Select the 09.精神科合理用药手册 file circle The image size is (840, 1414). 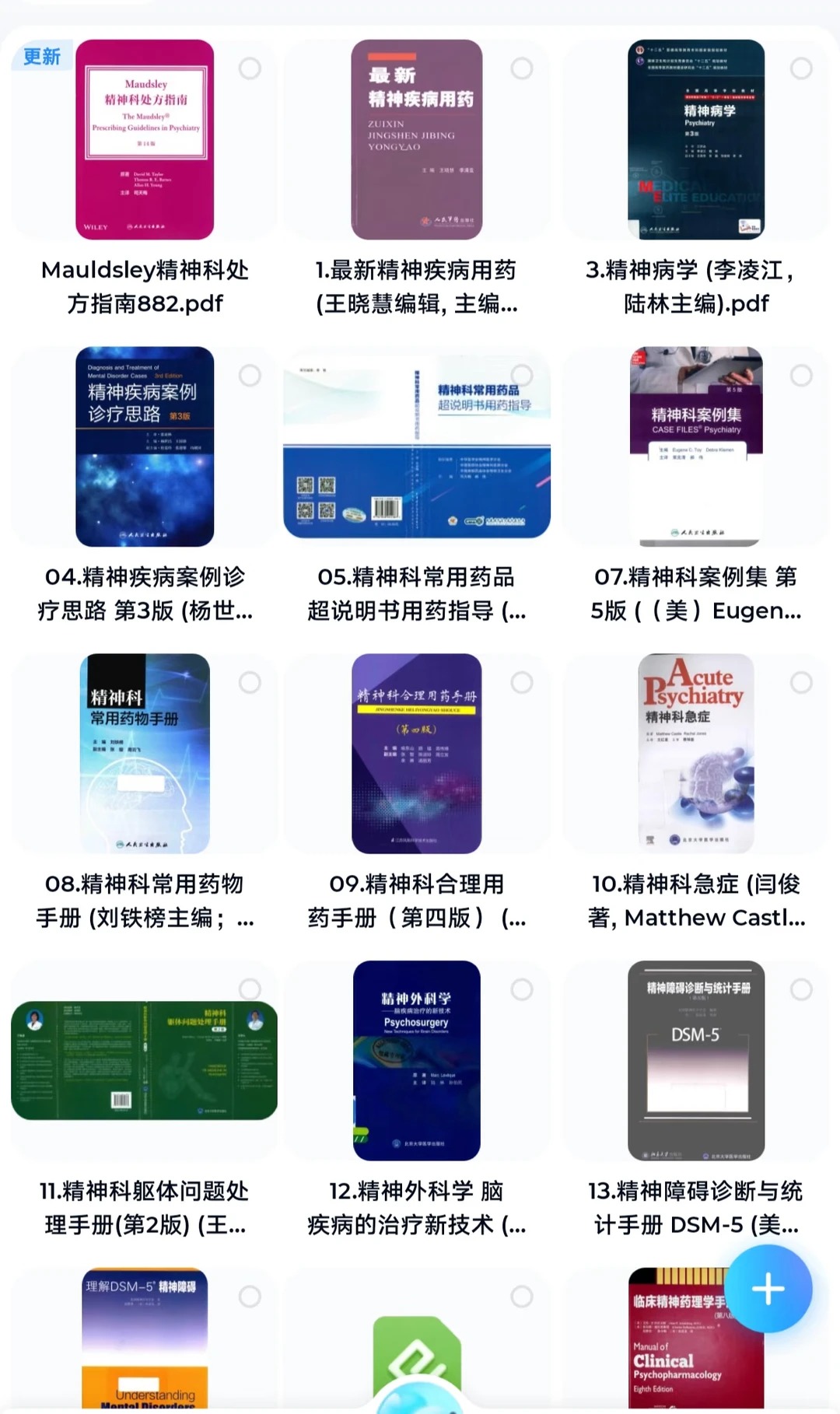click(x=521, y=683)
